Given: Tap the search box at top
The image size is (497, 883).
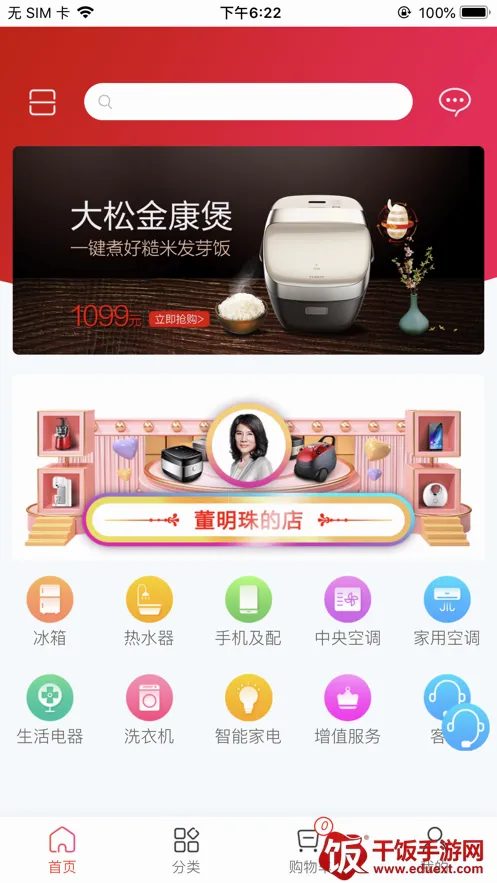Looking at the screenshot, I should point(248,101).
